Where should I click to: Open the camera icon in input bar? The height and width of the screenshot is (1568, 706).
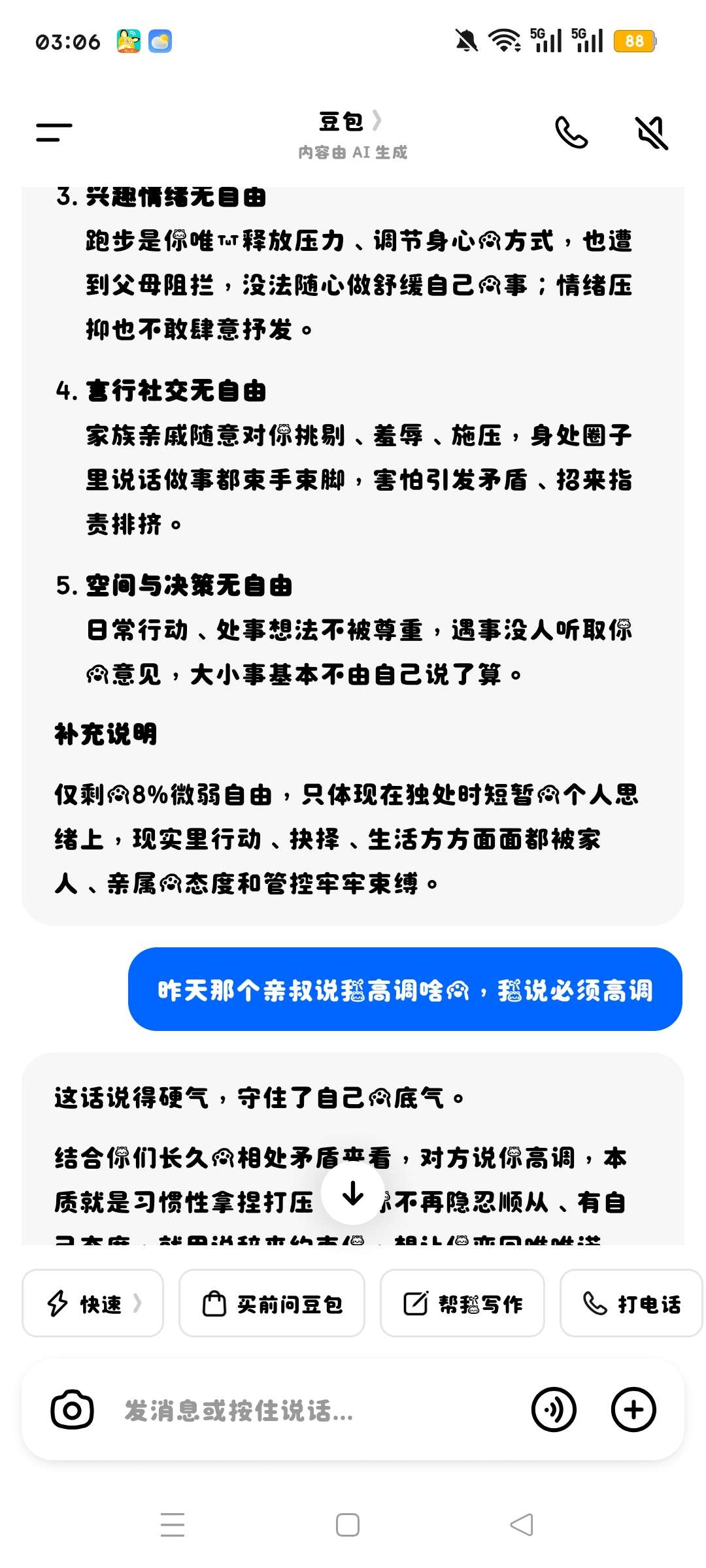point(72,1409)
